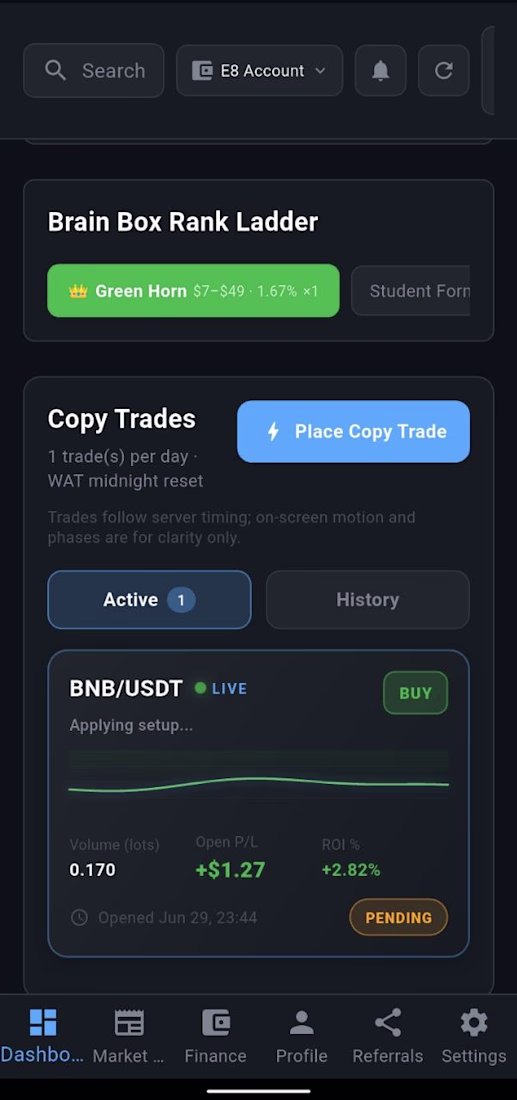
Task: Switch to the Active trades tab
Action: click(x=149, y=600)
